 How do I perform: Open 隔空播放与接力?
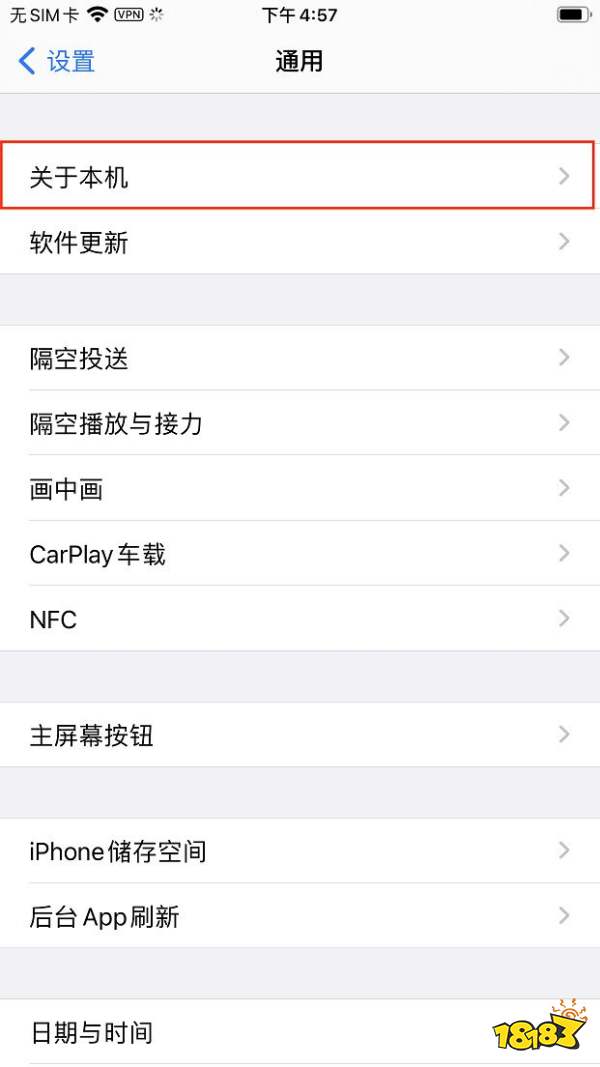coord(298,423)
